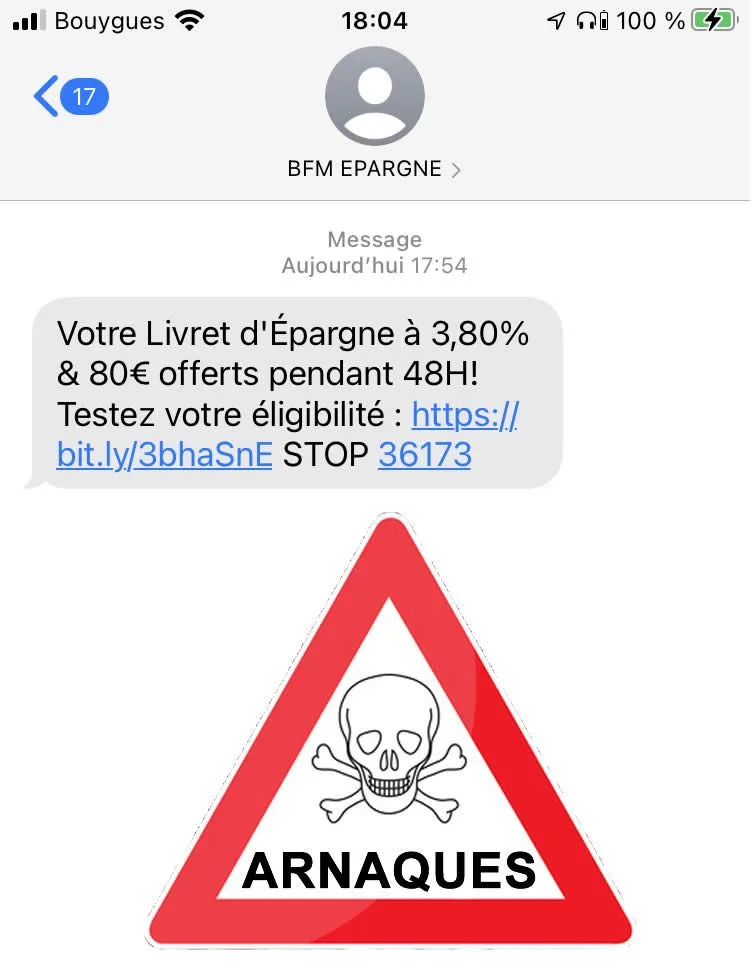Open the bit.ly/3bhaSnE link

tap(164, 455)
